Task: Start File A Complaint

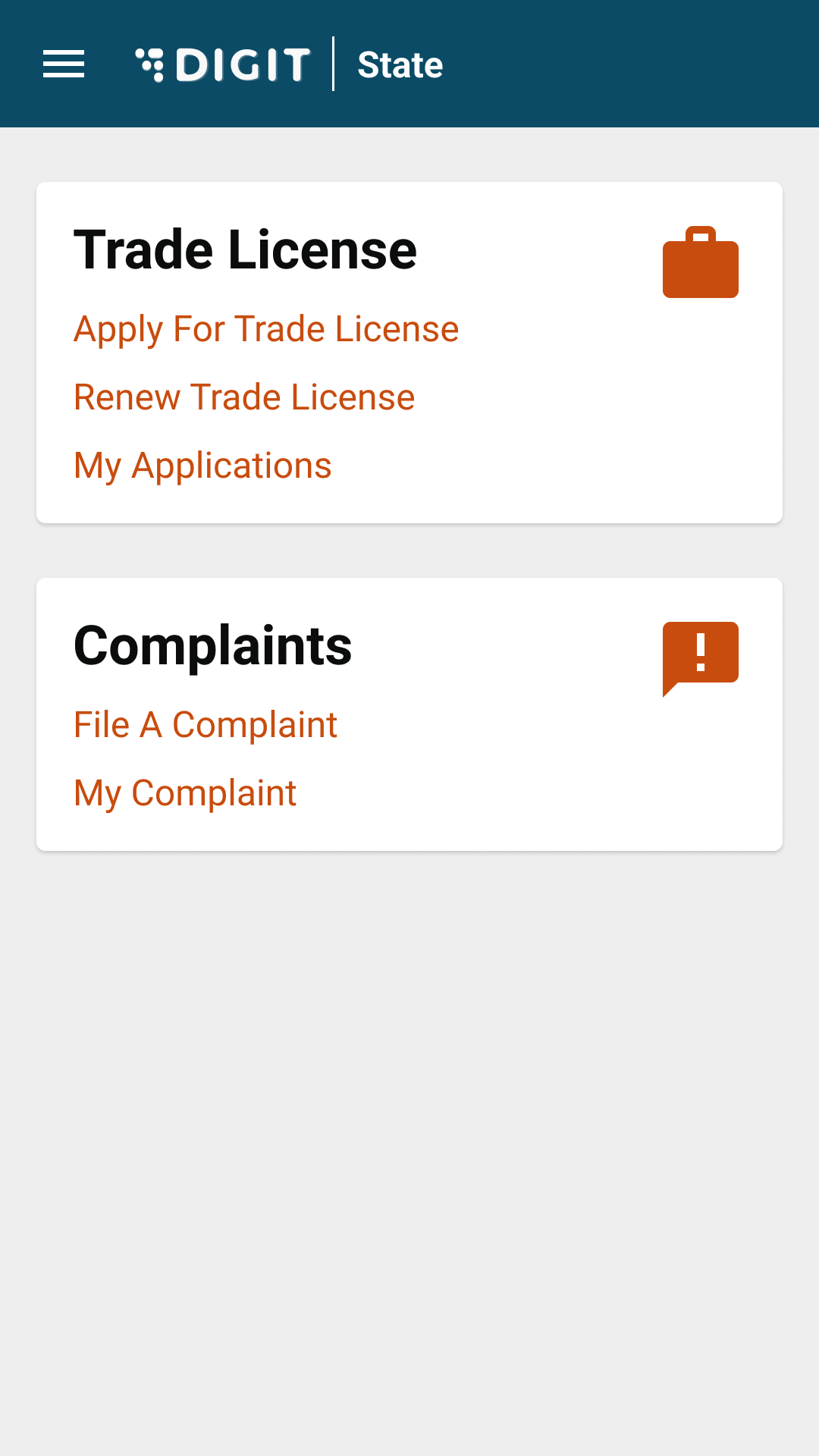Action: pos(206,725)
